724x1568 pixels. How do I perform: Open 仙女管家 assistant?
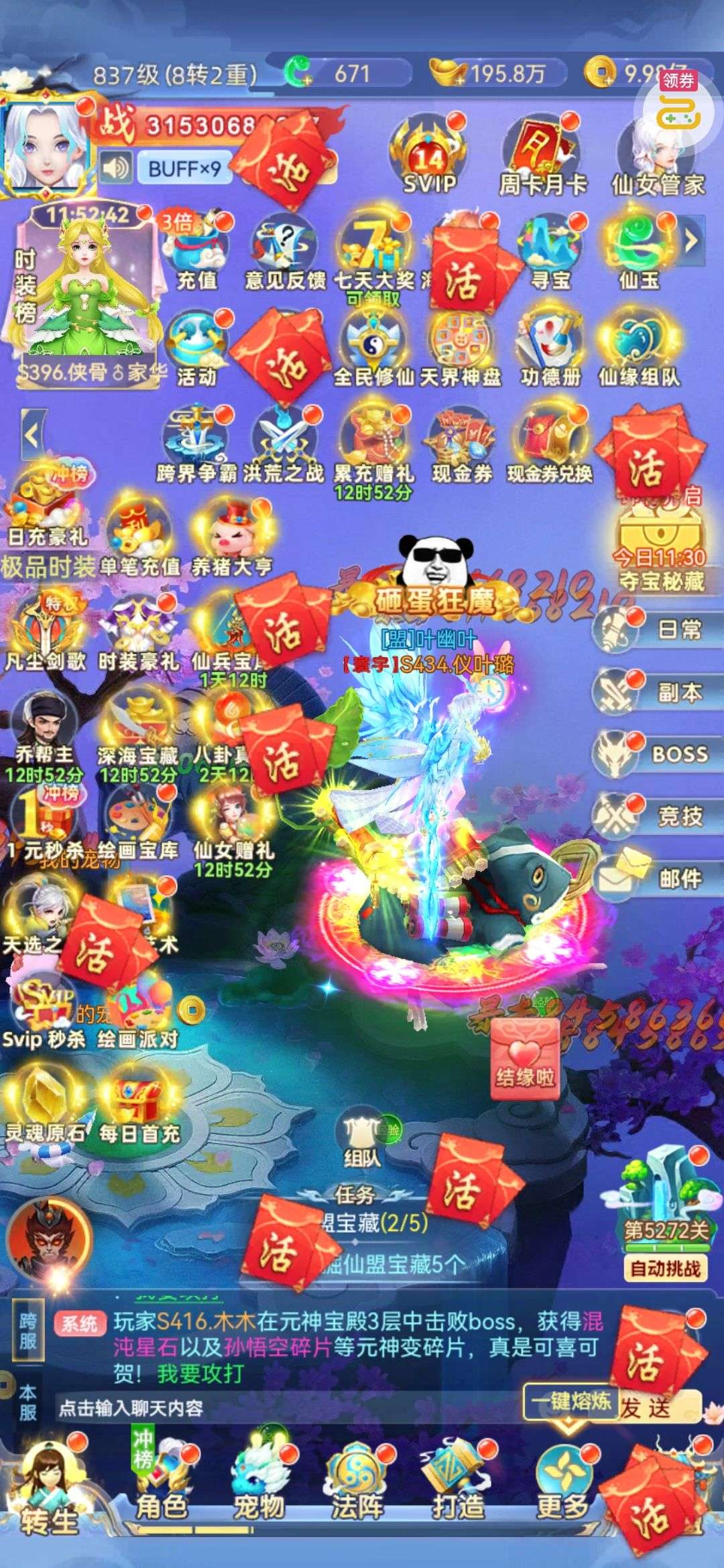point(657,157)
